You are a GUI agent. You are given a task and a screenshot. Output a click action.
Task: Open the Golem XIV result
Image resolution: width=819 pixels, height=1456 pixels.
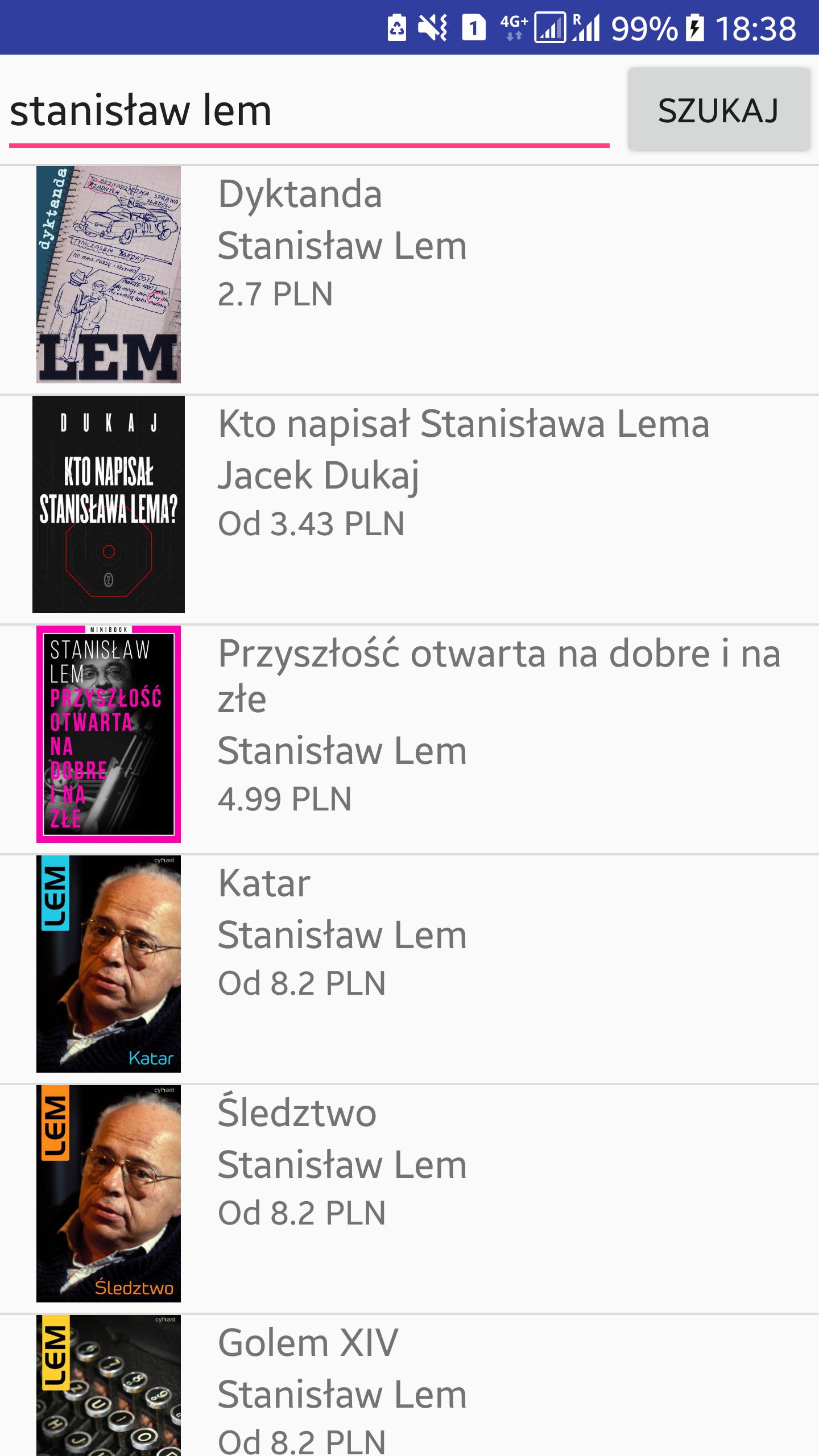click(x=409, y=1385)
